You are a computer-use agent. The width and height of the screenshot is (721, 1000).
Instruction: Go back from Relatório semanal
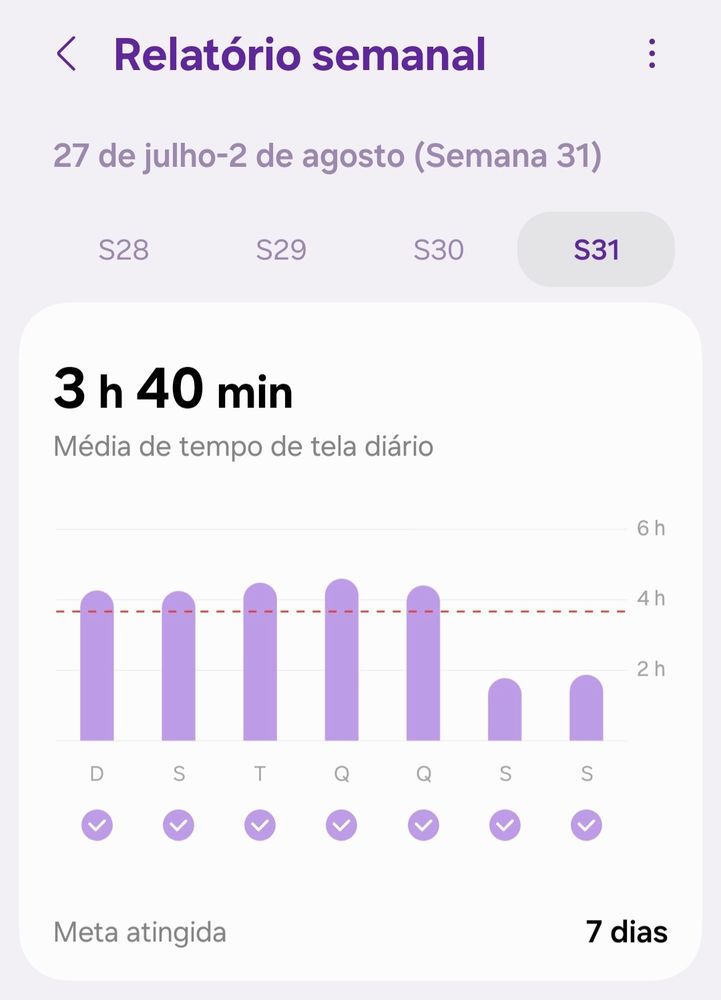(x=66, y=54)
